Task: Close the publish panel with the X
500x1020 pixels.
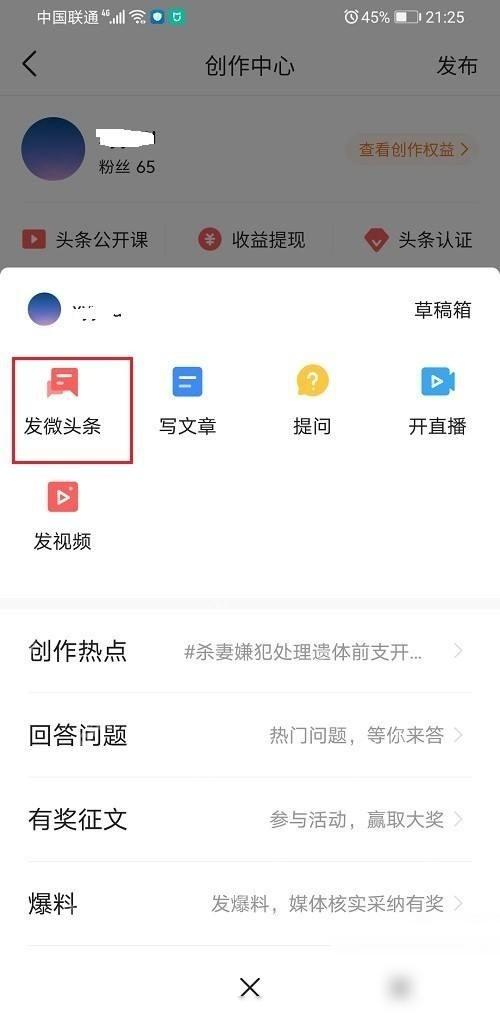Action: 250,987
